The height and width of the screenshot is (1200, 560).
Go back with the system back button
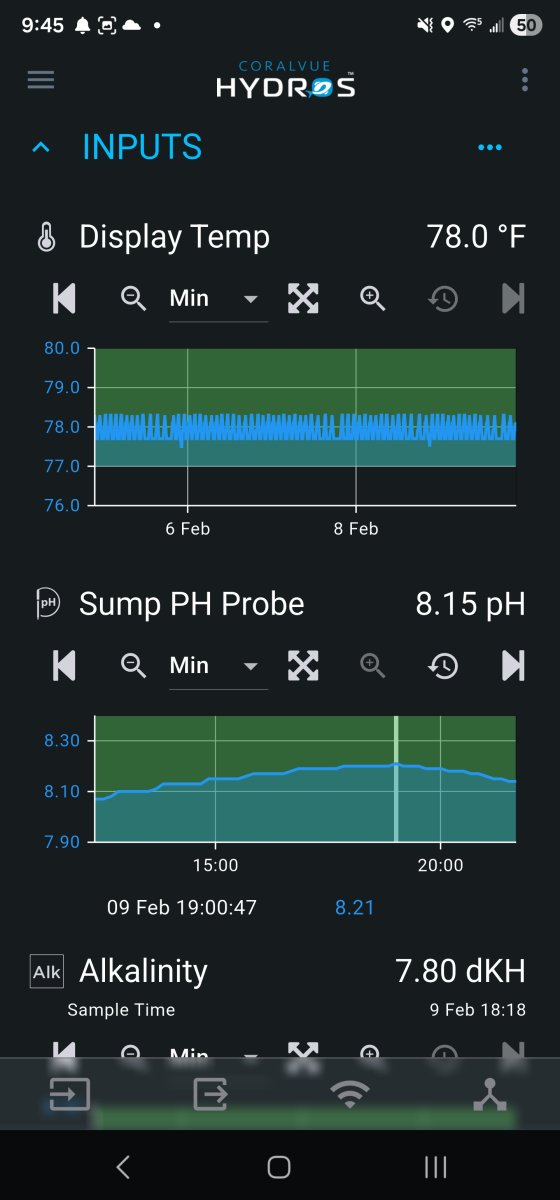pos(123,1166)
